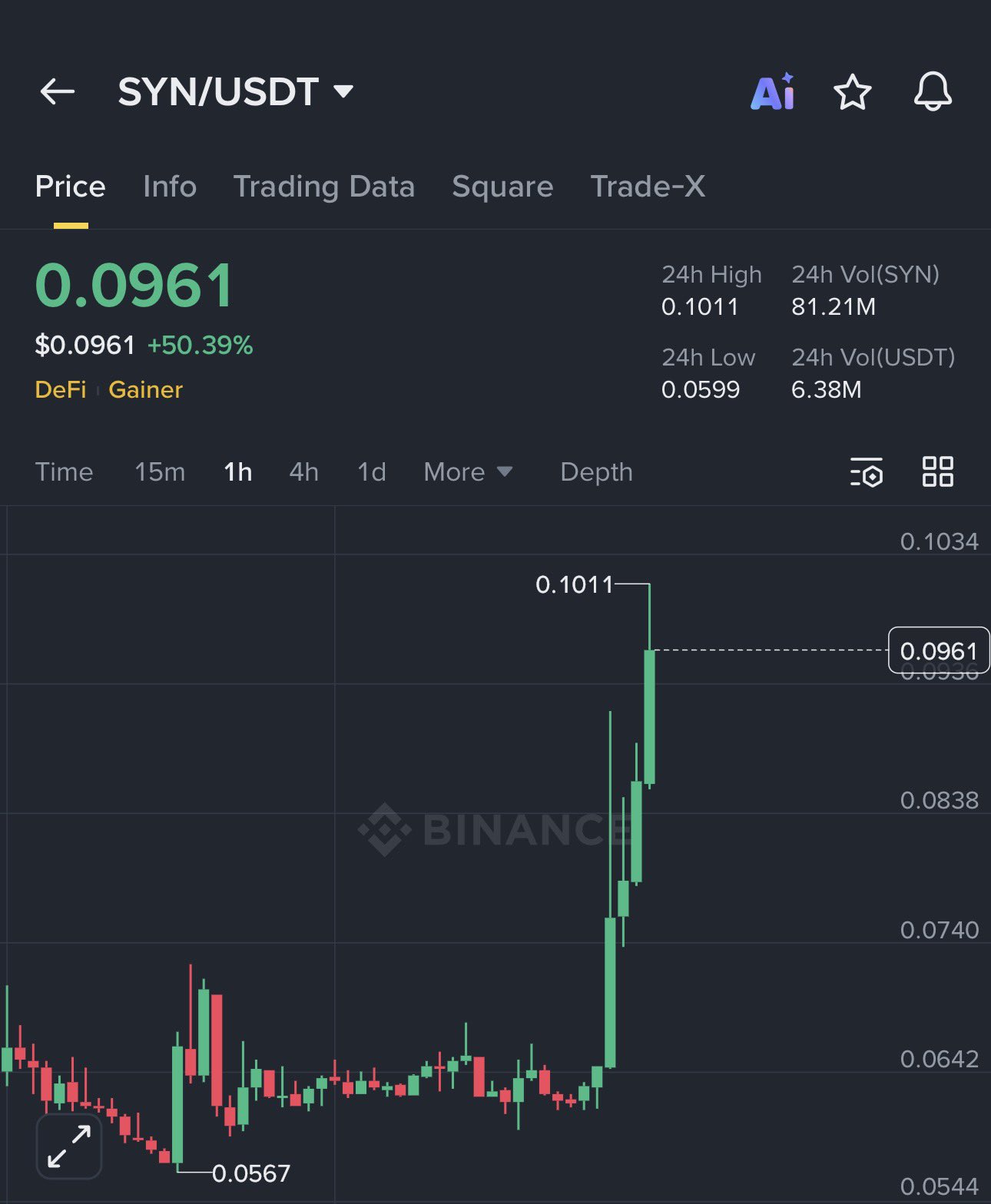Switch to the Info tab
991x1204 pixels.
170,187
